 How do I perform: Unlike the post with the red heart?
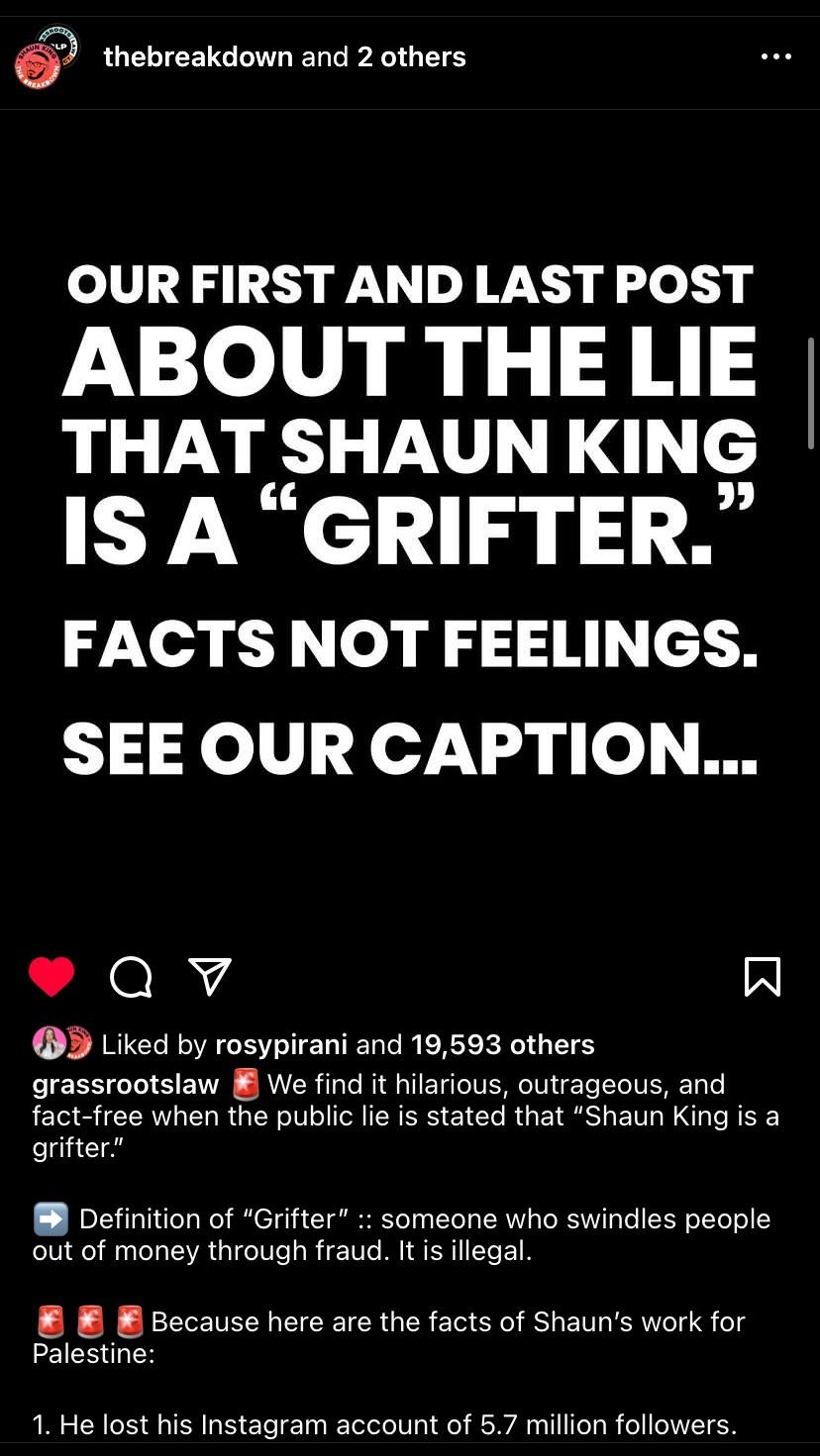[x=51, y=977]
